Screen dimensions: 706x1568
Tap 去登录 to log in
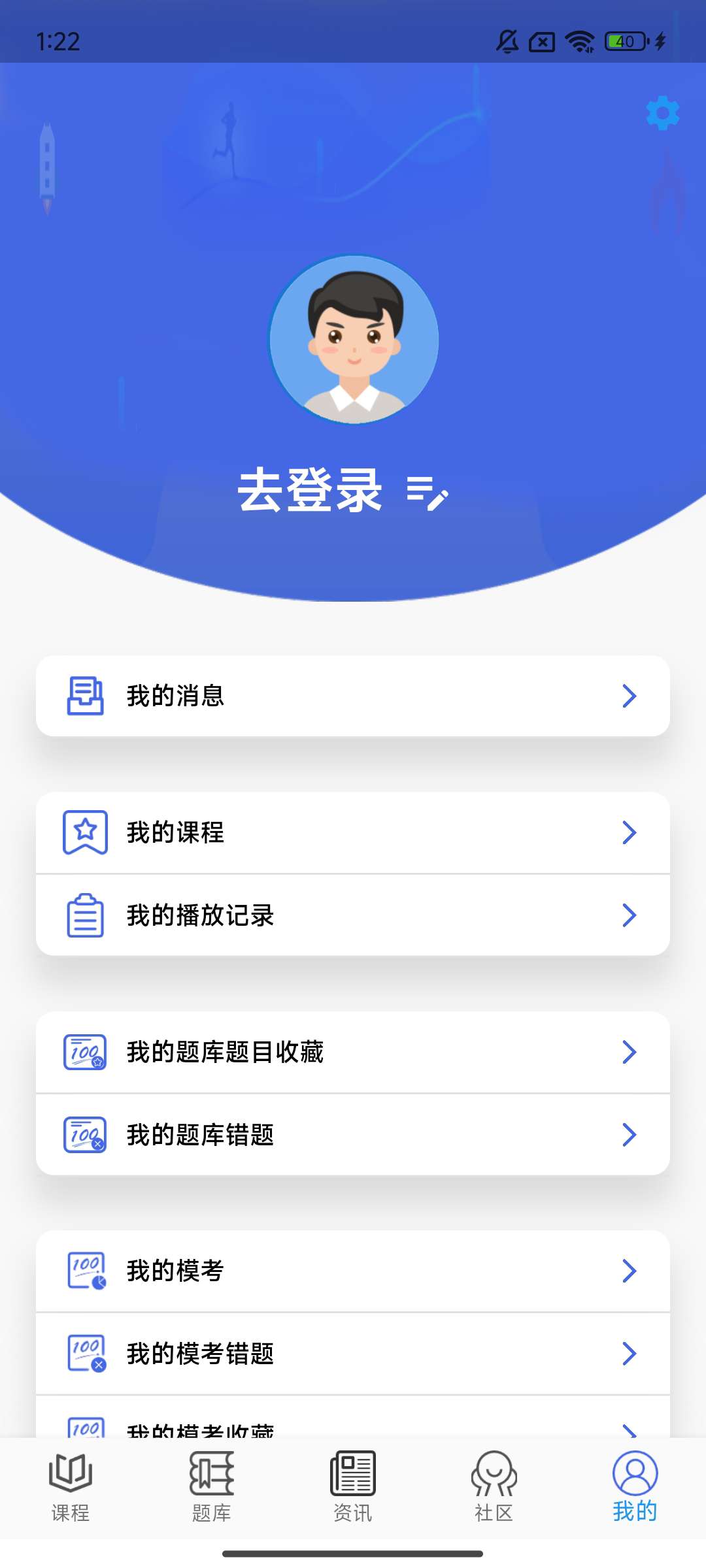pyautogui.click(x=310, y=491)
